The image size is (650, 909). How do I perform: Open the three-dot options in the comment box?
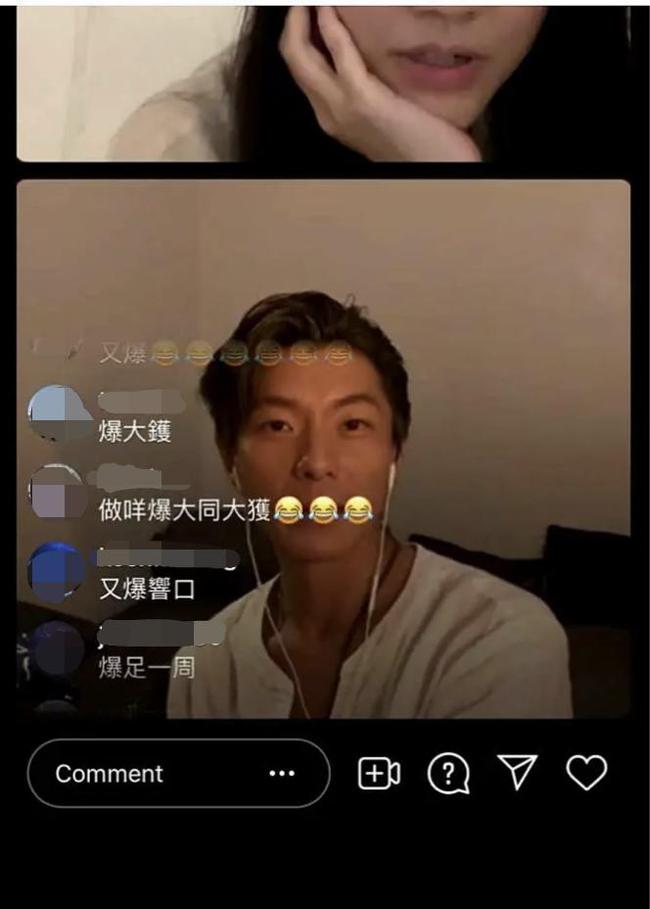tap(282, 774)
